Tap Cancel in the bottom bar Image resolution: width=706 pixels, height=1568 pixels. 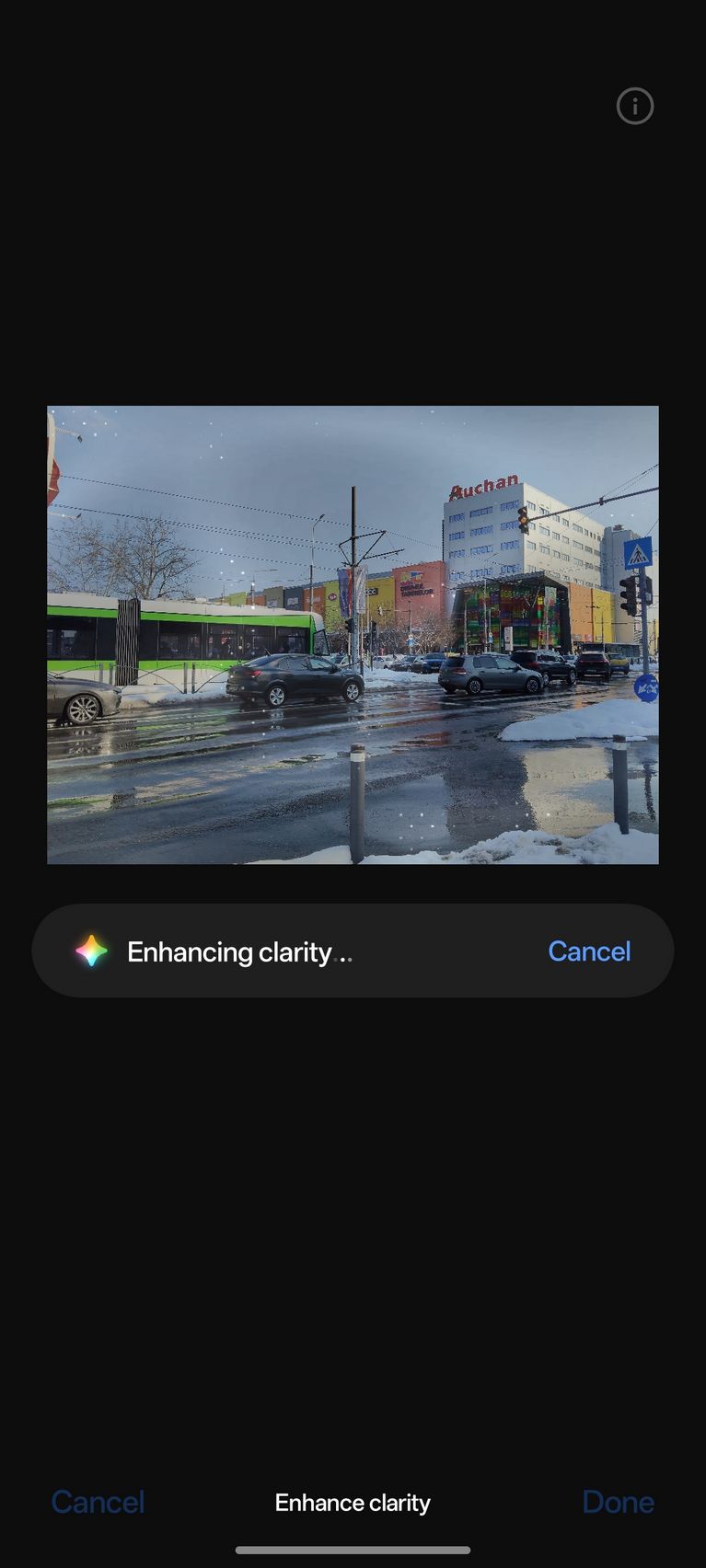(98, 1502)
